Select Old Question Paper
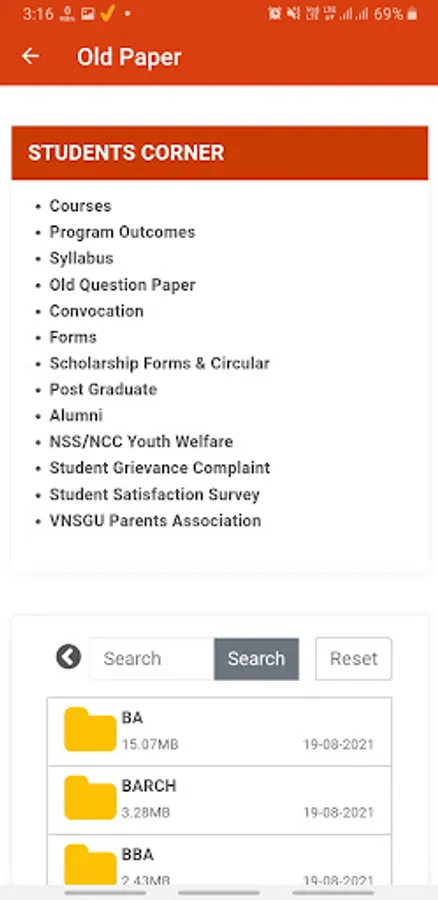Viewport: 438px width, 900px height. [x=122, y=285]
